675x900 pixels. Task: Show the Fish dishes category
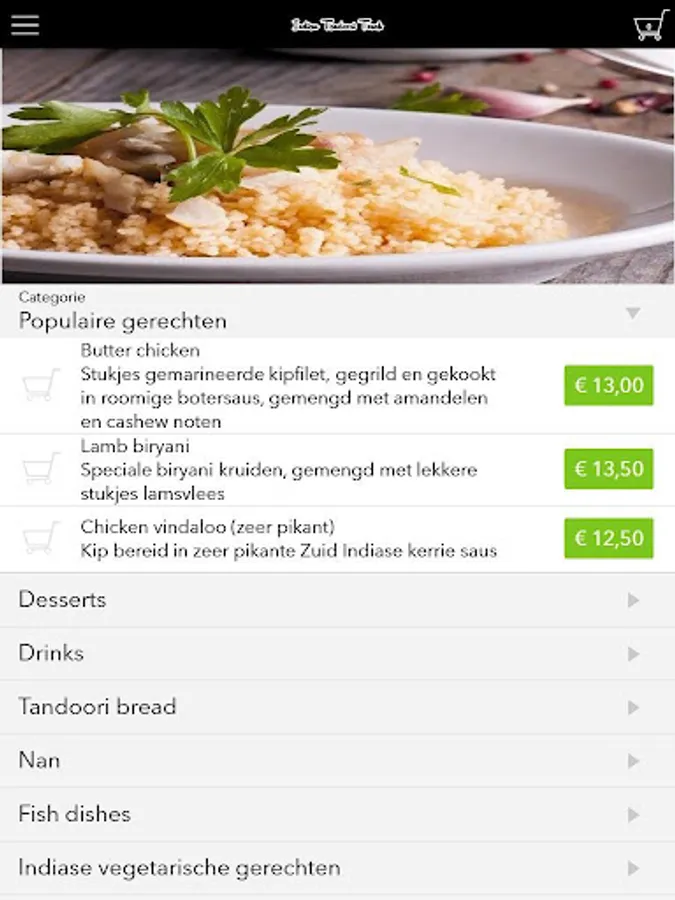click(337, 814)
